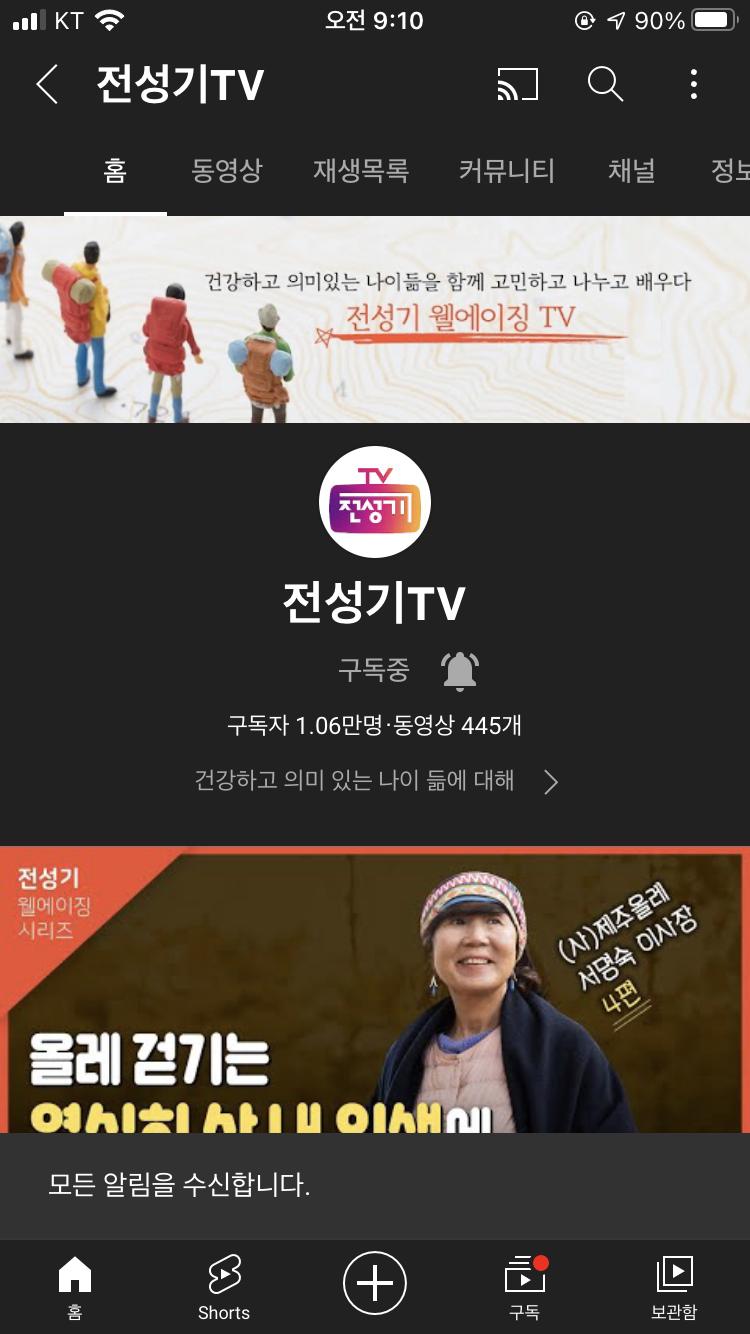Image resolution: width=750 pixels, height=1334 pixels.
Task: Select the 홈 channel tab
Action: pos(115,170)
